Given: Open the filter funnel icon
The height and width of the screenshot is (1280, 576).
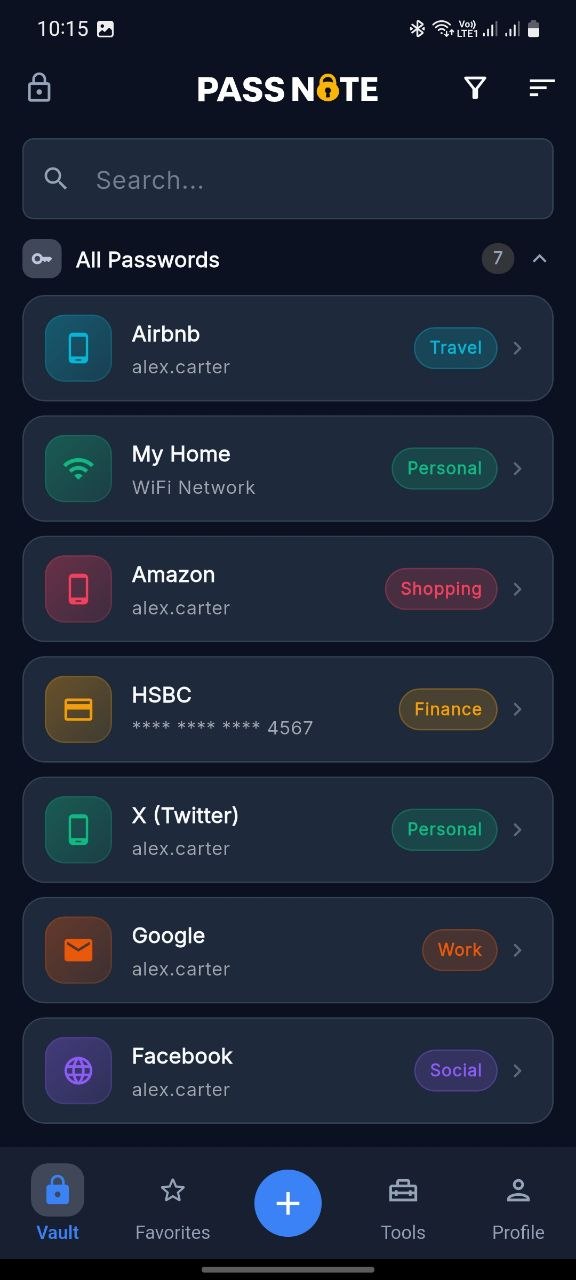Looking at the screenshot, I should point(476,88).
